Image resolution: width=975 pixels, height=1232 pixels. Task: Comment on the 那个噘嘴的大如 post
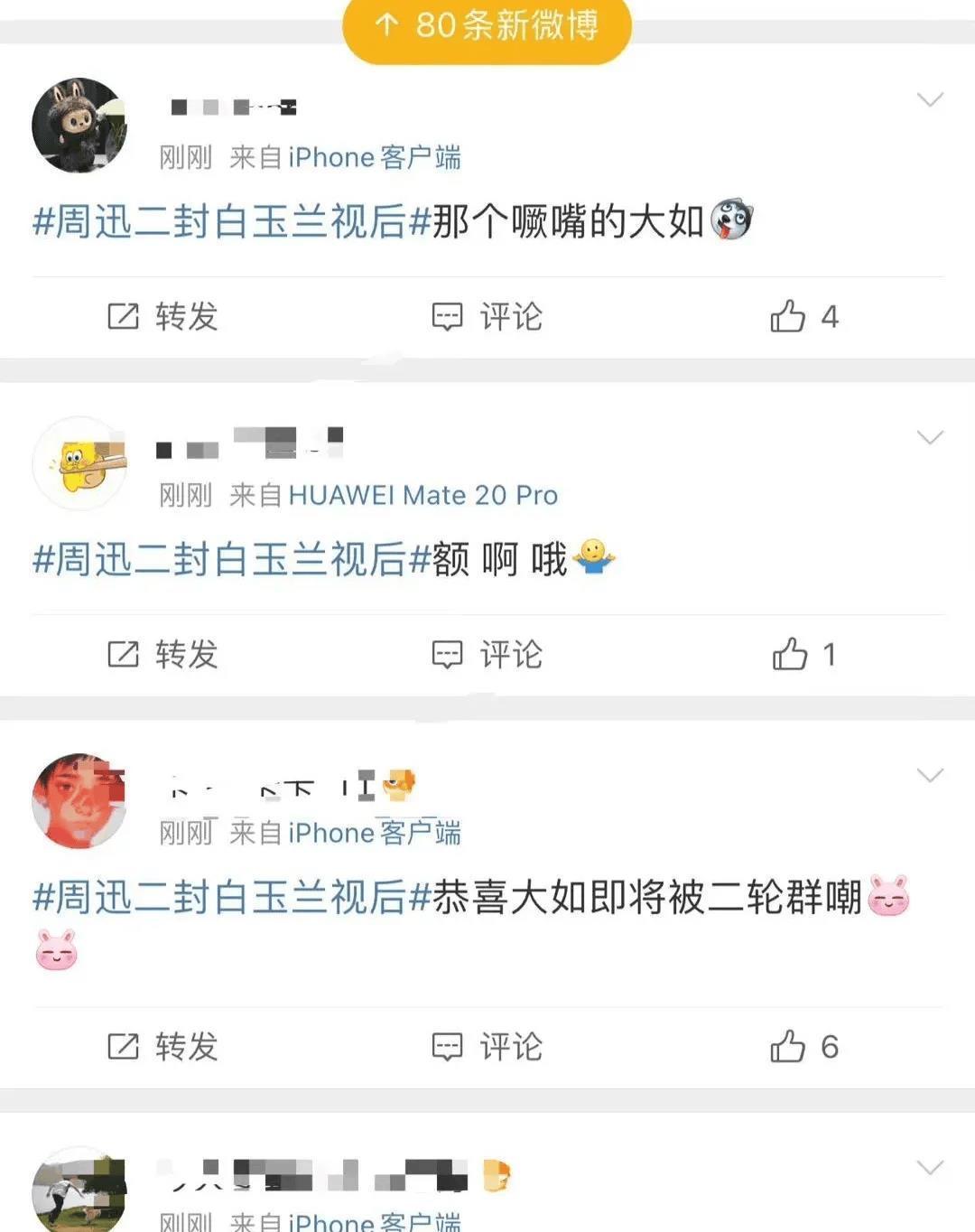tap(487, 317)
